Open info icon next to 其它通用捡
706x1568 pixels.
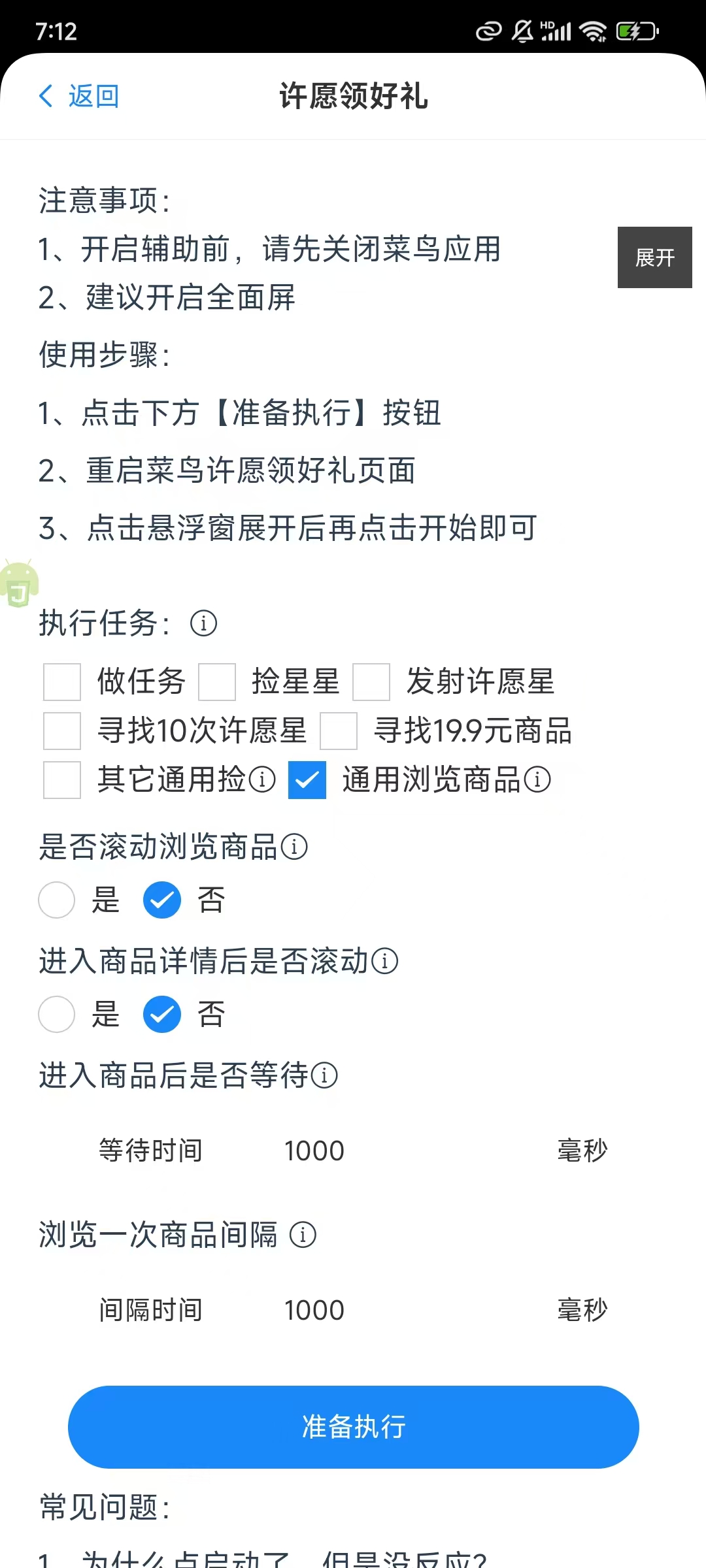point(262,779)
